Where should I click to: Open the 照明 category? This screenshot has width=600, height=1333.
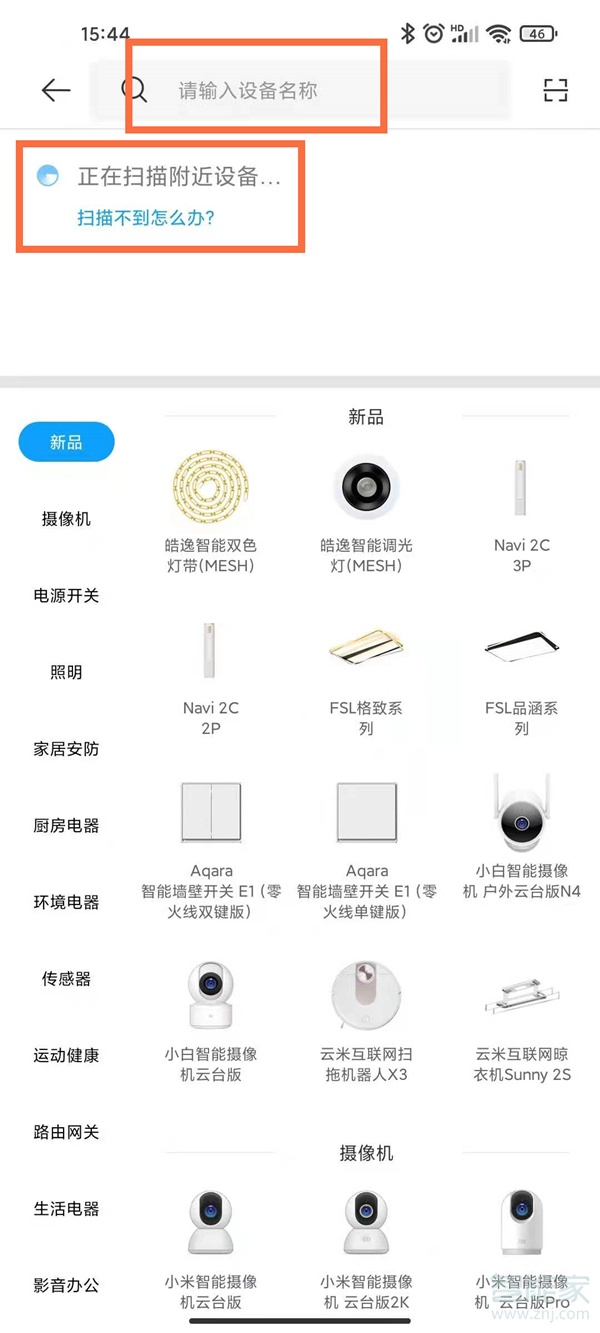tap(66, 672)
